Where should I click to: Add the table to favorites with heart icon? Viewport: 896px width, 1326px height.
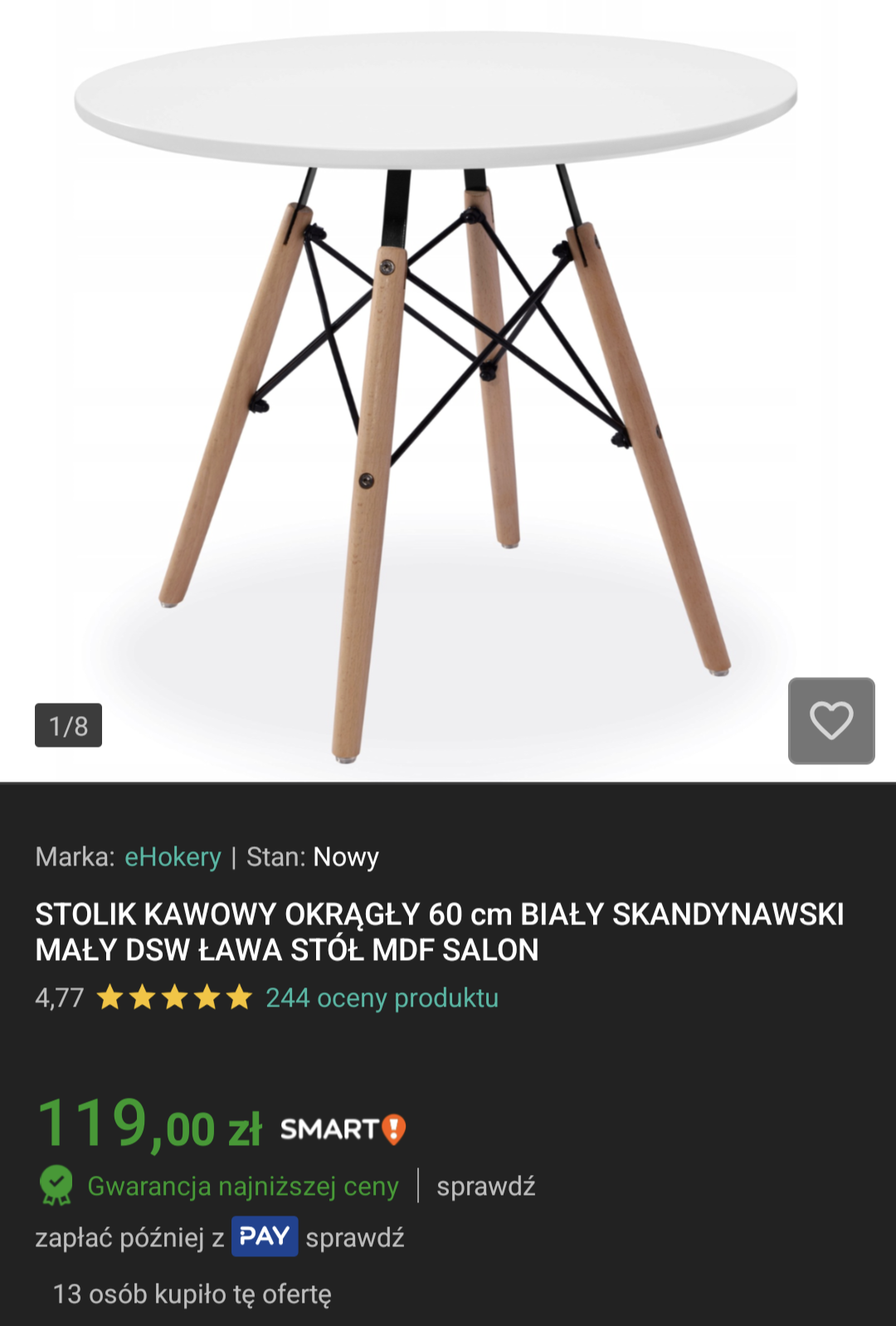(x=830, y=720)
